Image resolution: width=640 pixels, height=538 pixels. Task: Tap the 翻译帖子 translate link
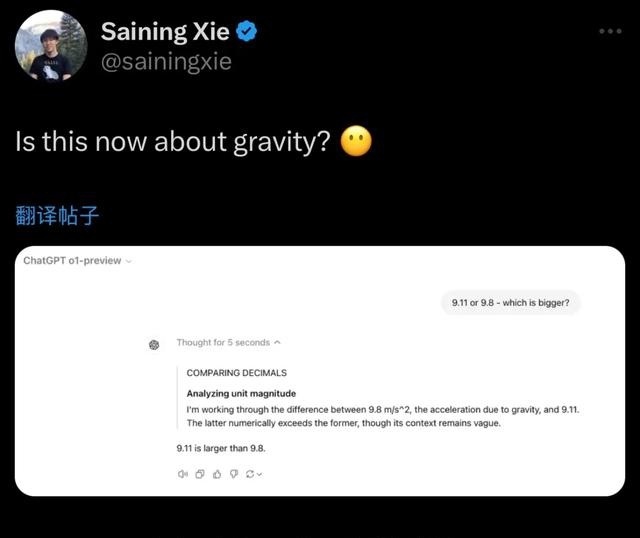(x=57, y=216)
